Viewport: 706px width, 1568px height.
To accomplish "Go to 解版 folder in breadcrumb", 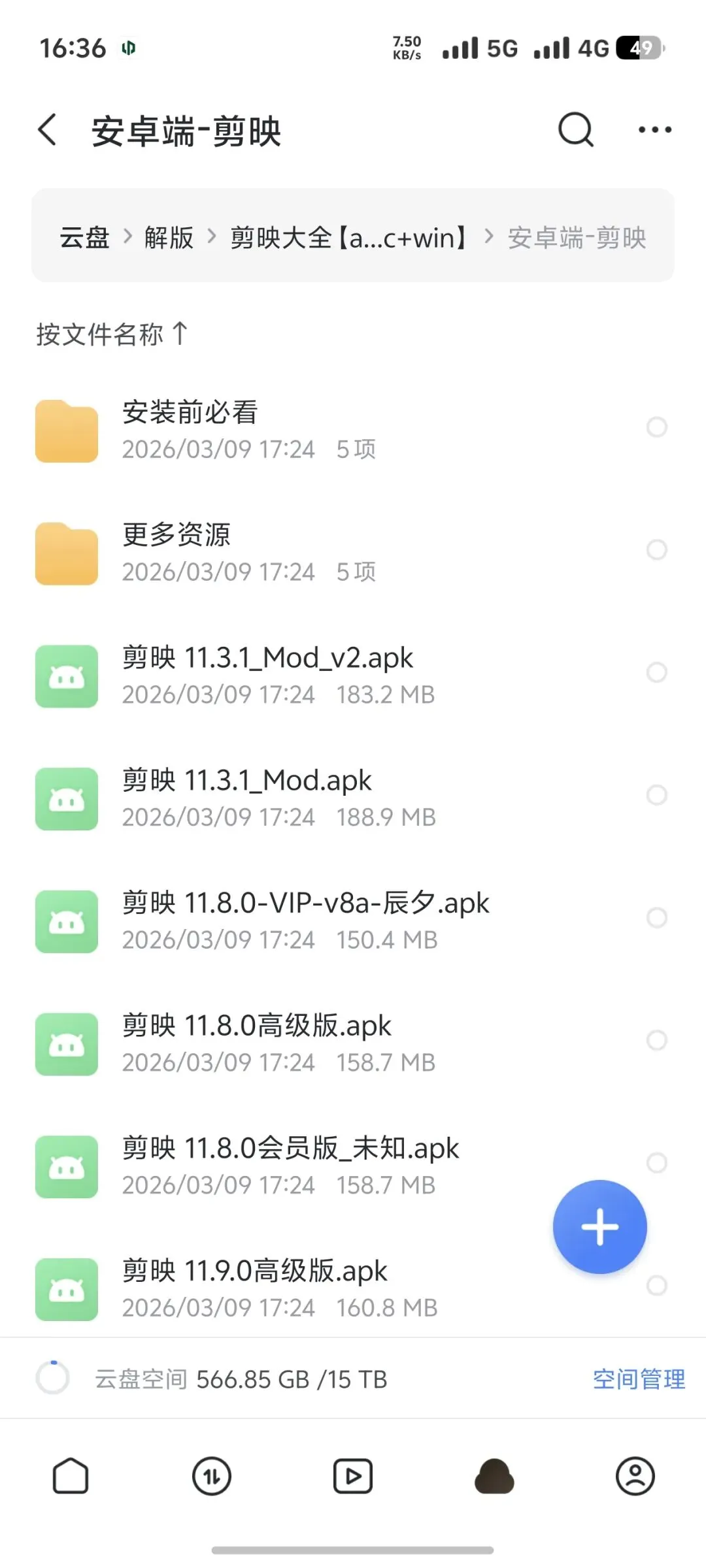I will pyautogui.click(x=169, y=237).
